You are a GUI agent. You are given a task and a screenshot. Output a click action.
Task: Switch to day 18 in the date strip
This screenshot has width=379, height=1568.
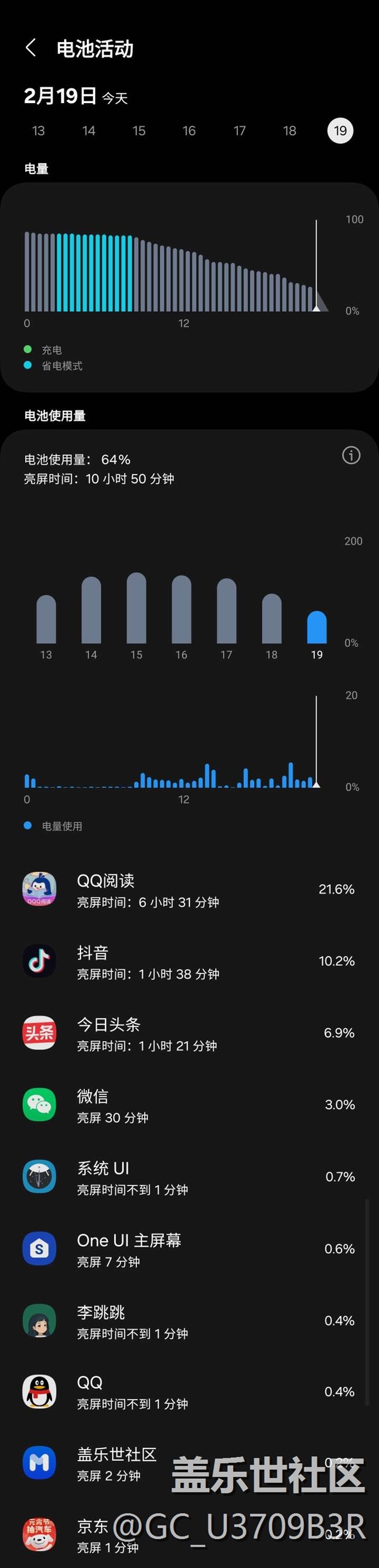point(289,131)
